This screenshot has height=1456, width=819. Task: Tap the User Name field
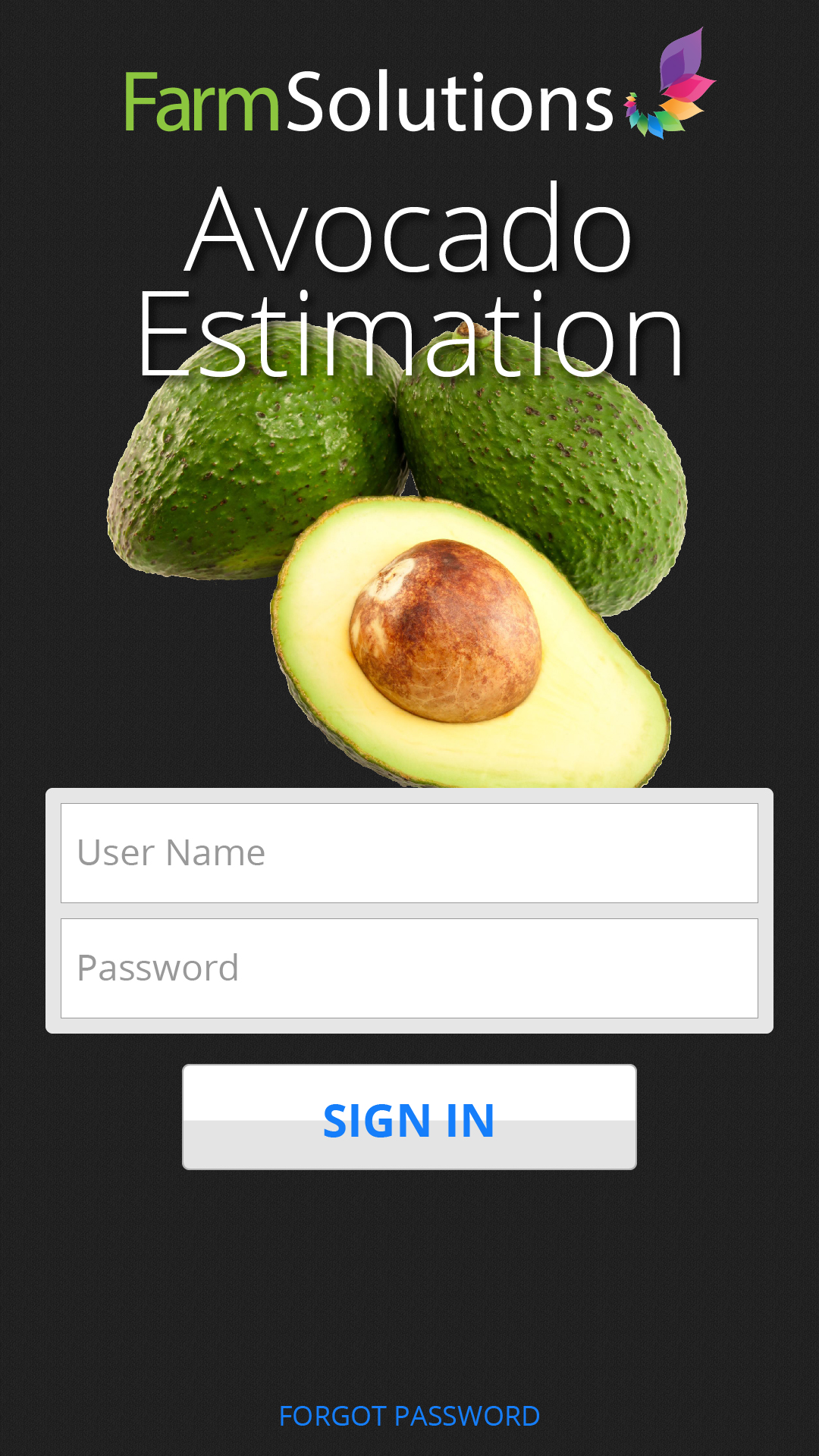409,853
